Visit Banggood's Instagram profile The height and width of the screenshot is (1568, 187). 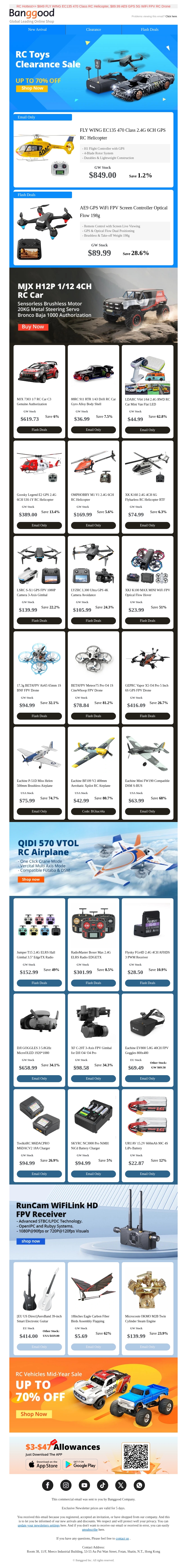[x=66, y=1485]
